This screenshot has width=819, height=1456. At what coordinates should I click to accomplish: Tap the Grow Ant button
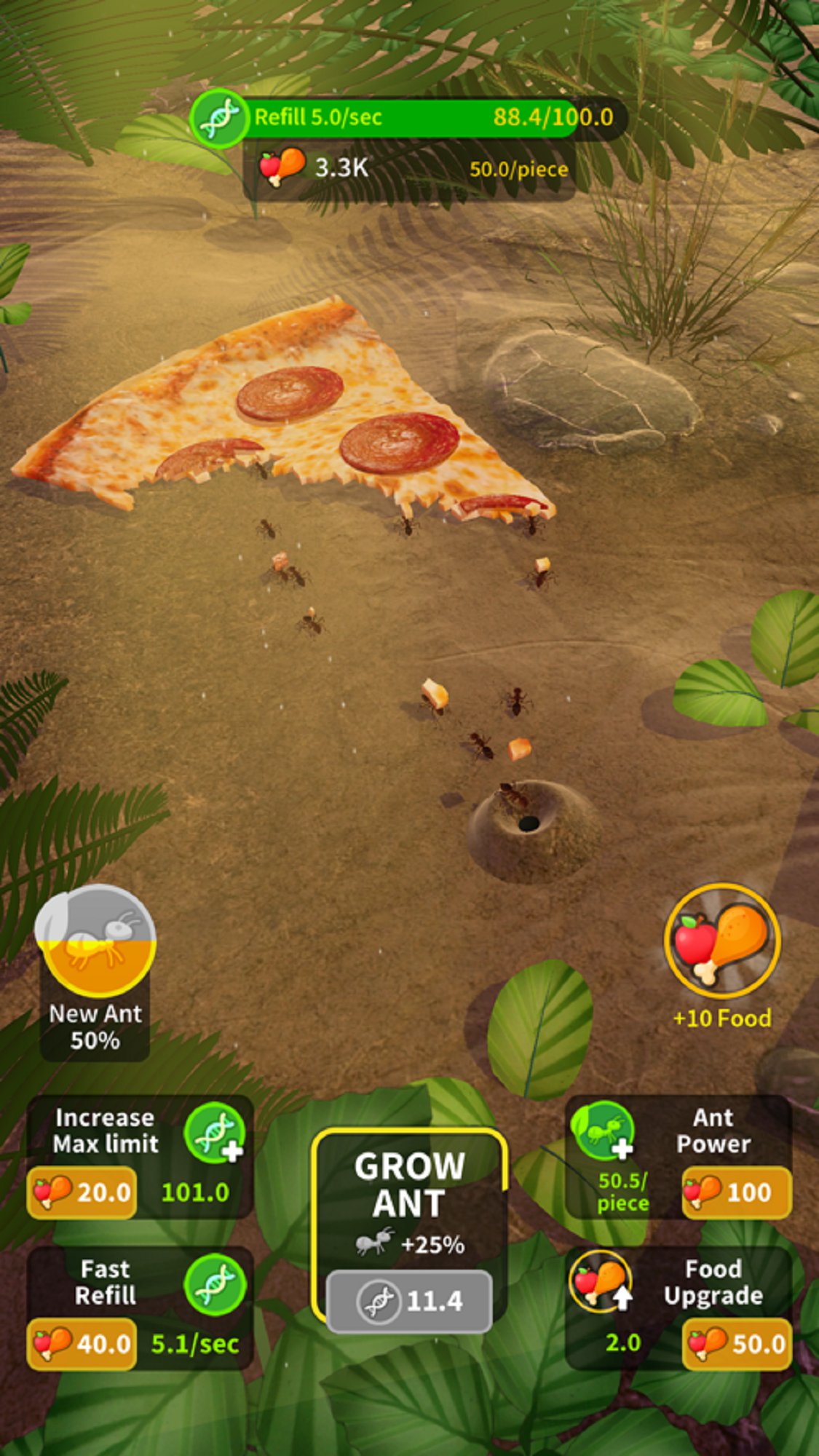point(409,1230)
